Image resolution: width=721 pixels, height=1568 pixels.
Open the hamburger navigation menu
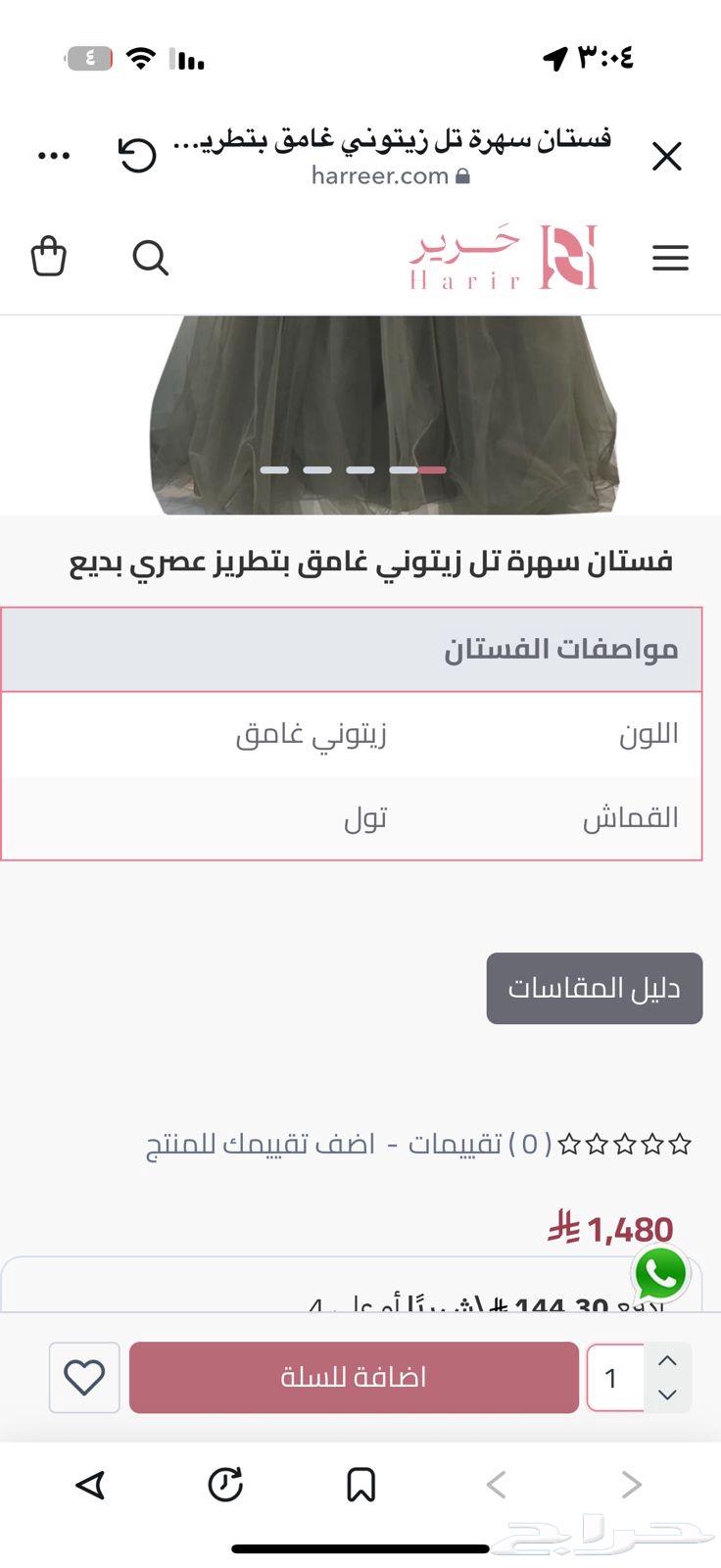point(670,258)
